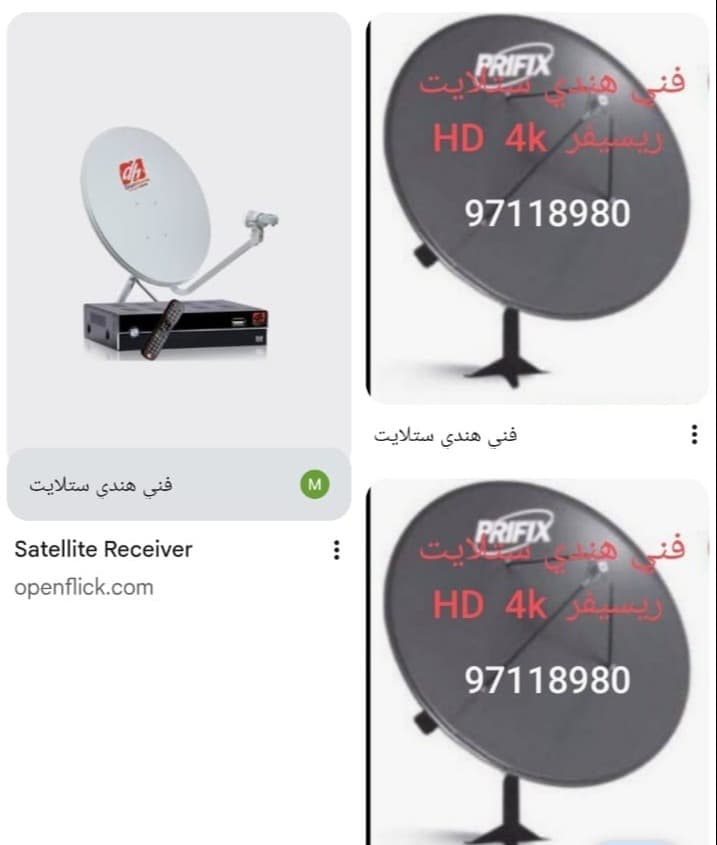The width and height of the screenshot is (717, 845).
Task: Open three-dot options for Satellite Receiver pin
Action: pos(337,550)
